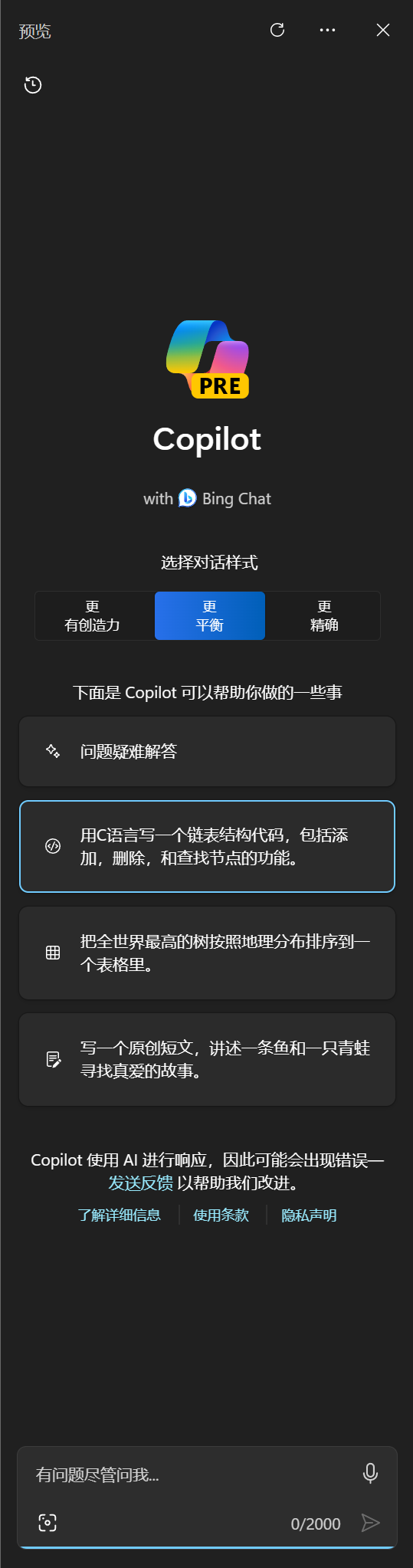Refresh the Copilot panel
Screen dimensions: 413x1568
(x=277, y=30)
